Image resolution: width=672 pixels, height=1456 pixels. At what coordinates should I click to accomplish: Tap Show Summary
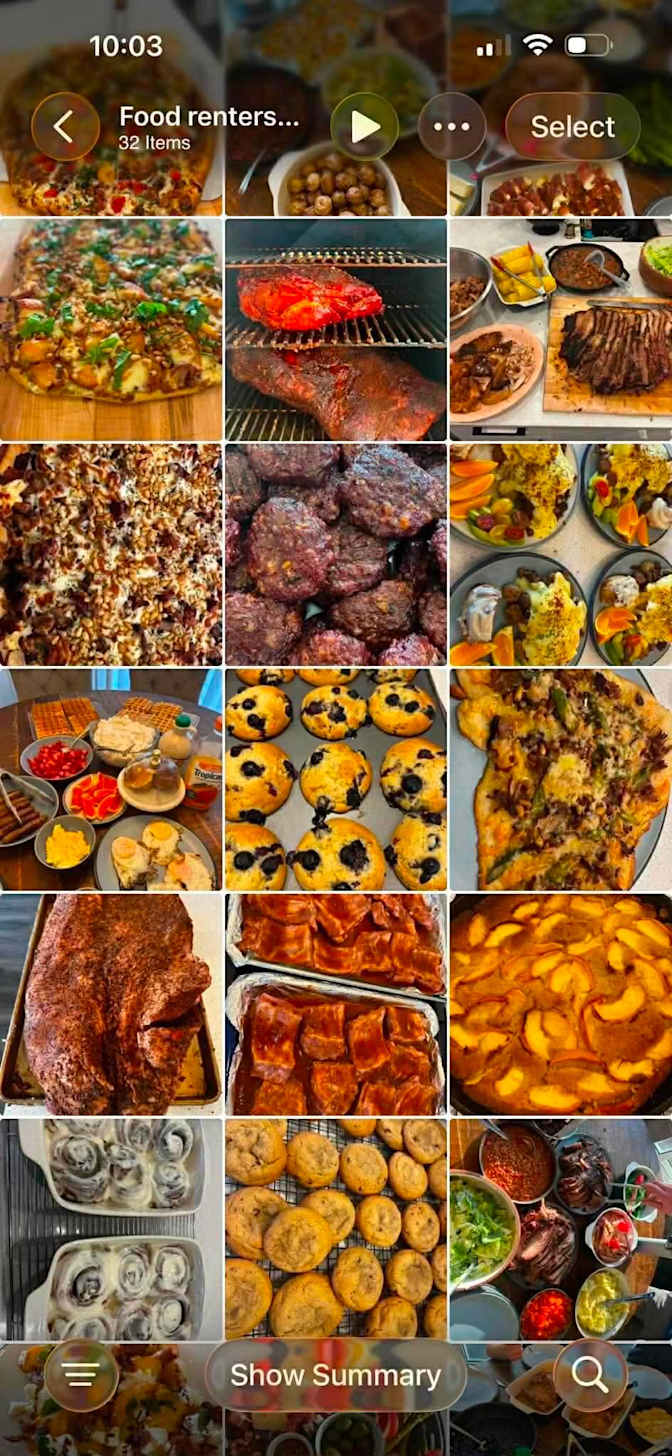[335, 1375]
